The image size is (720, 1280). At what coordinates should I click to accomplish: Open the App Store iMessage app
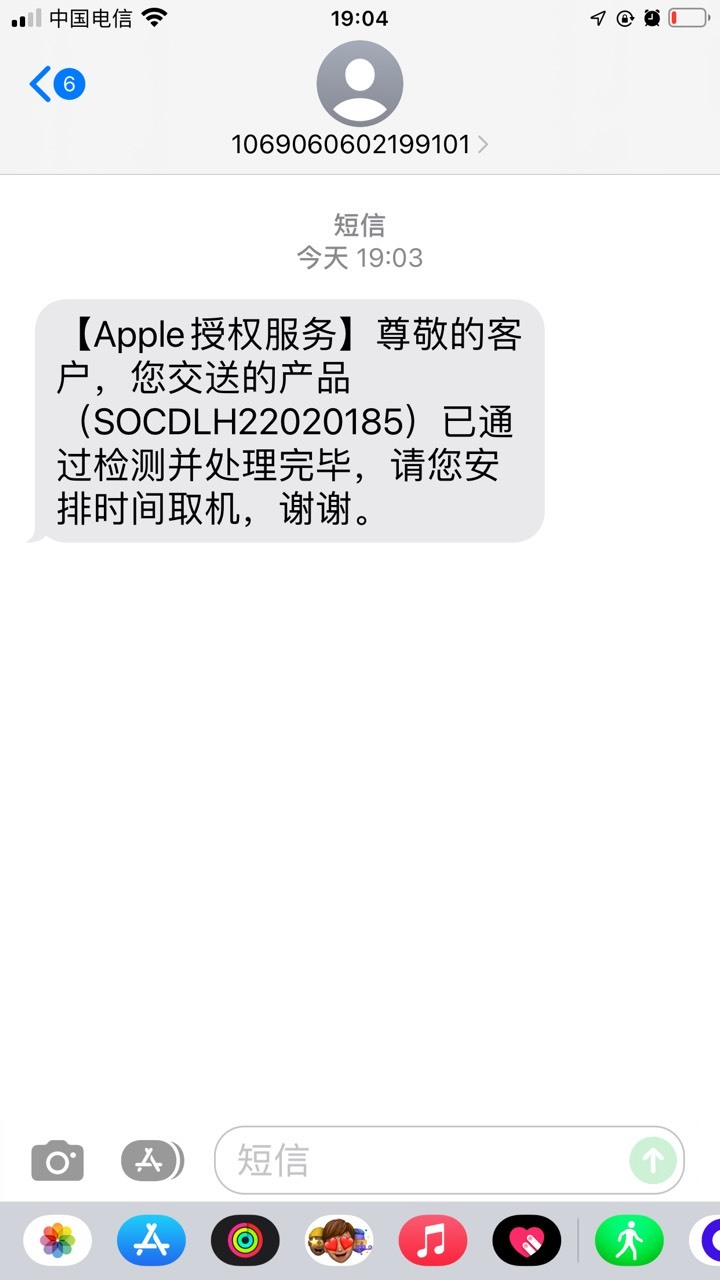coord(151,1241)
